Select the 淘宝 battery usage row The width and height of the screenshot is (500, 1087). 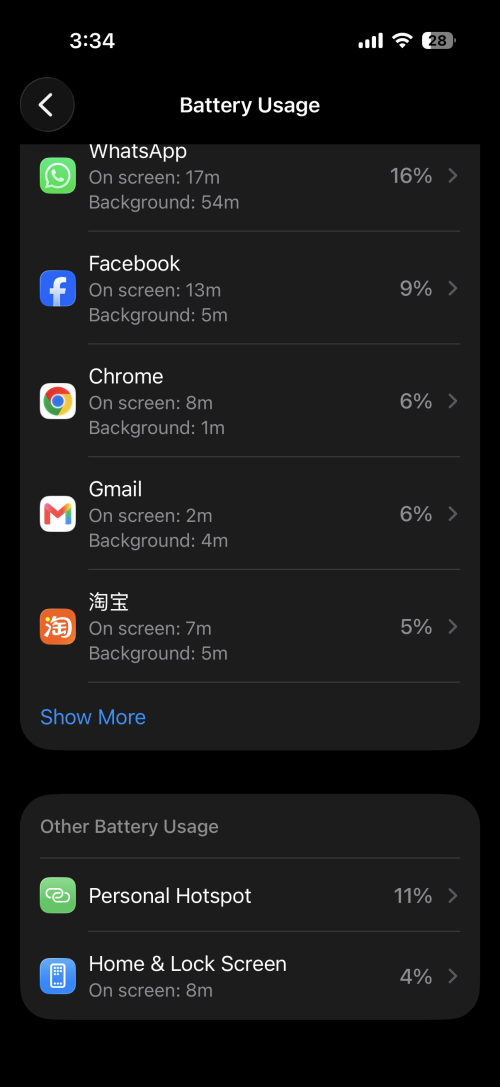tap(250, 627)
